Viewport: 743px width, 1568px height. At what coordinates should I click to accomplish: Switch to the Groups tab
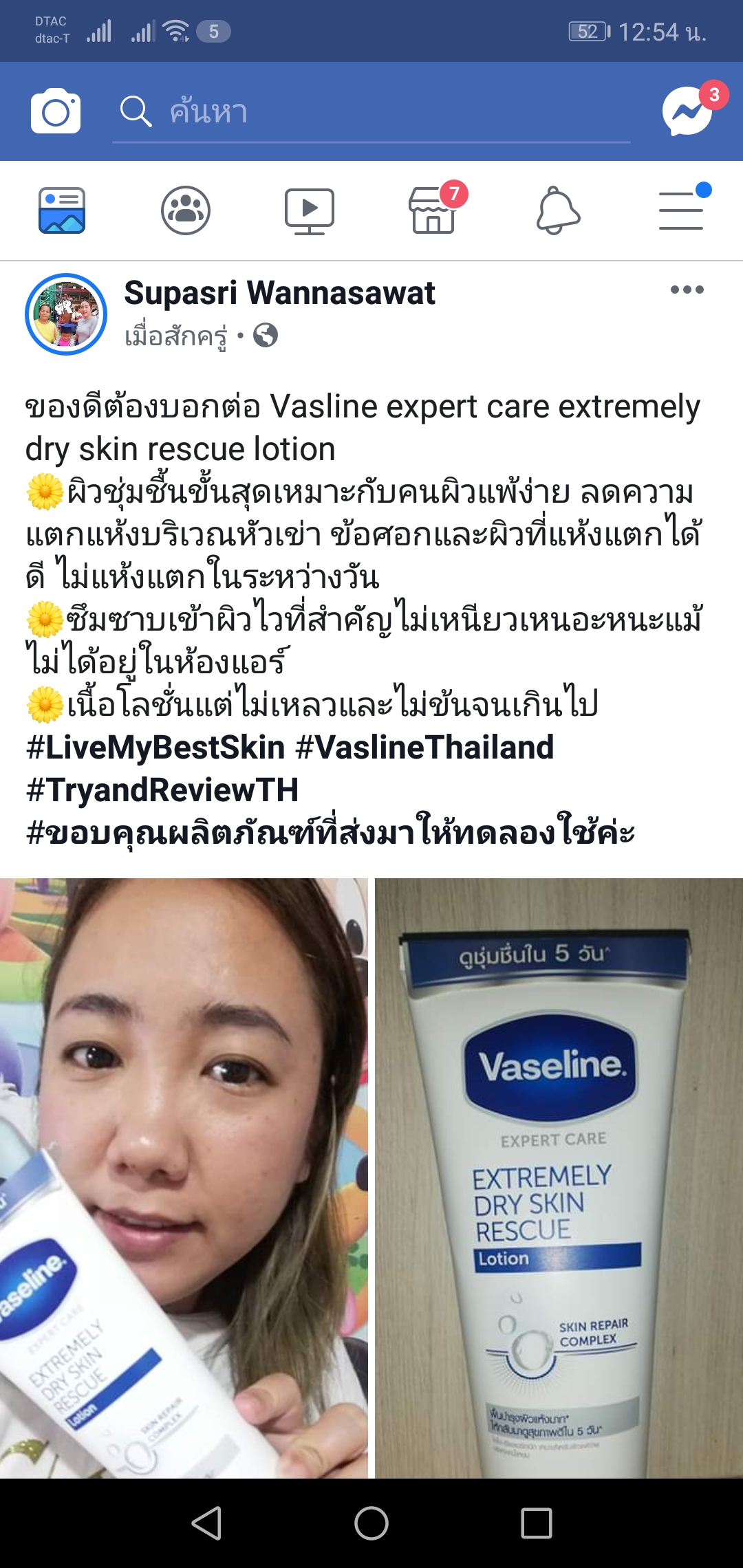click(186, 210)
